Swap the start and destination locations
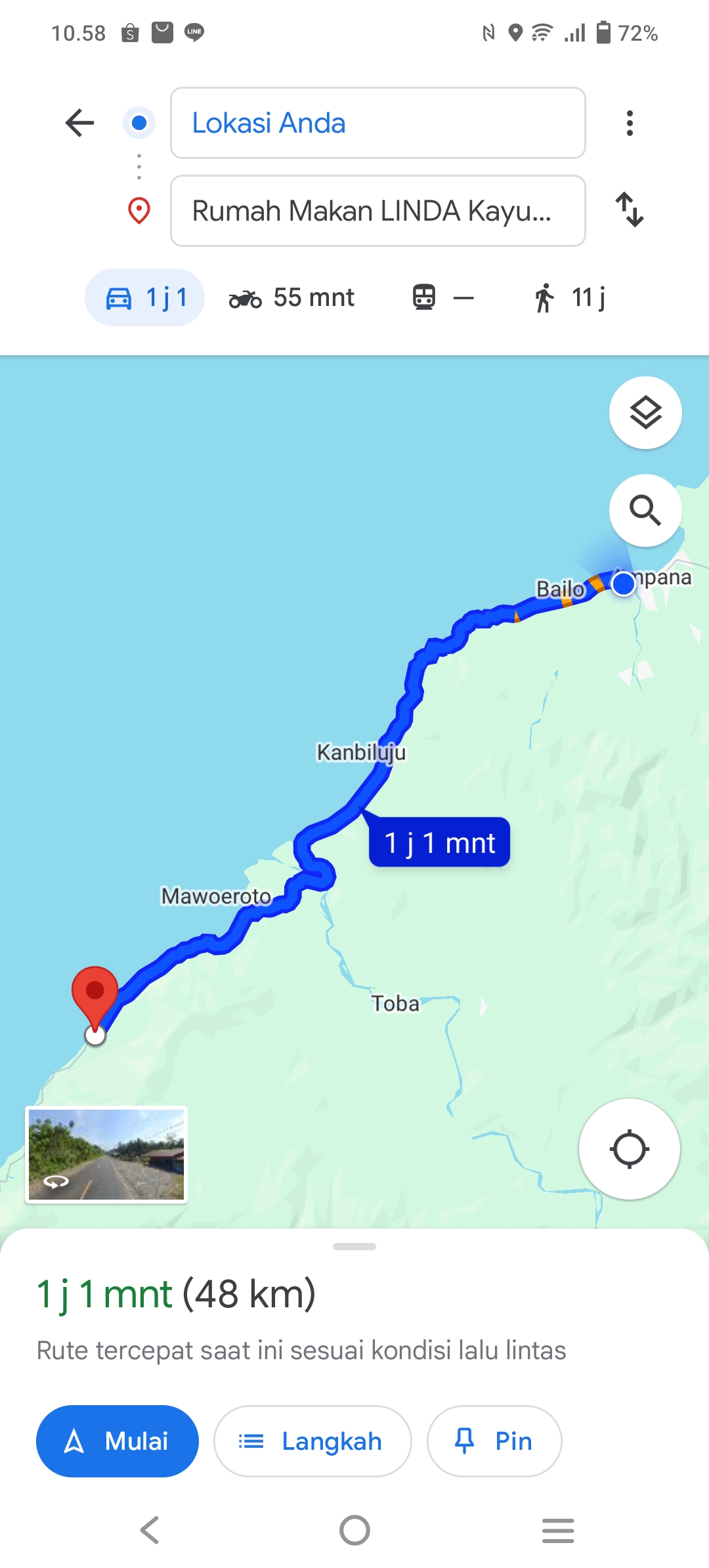 (x=630, y=209)
